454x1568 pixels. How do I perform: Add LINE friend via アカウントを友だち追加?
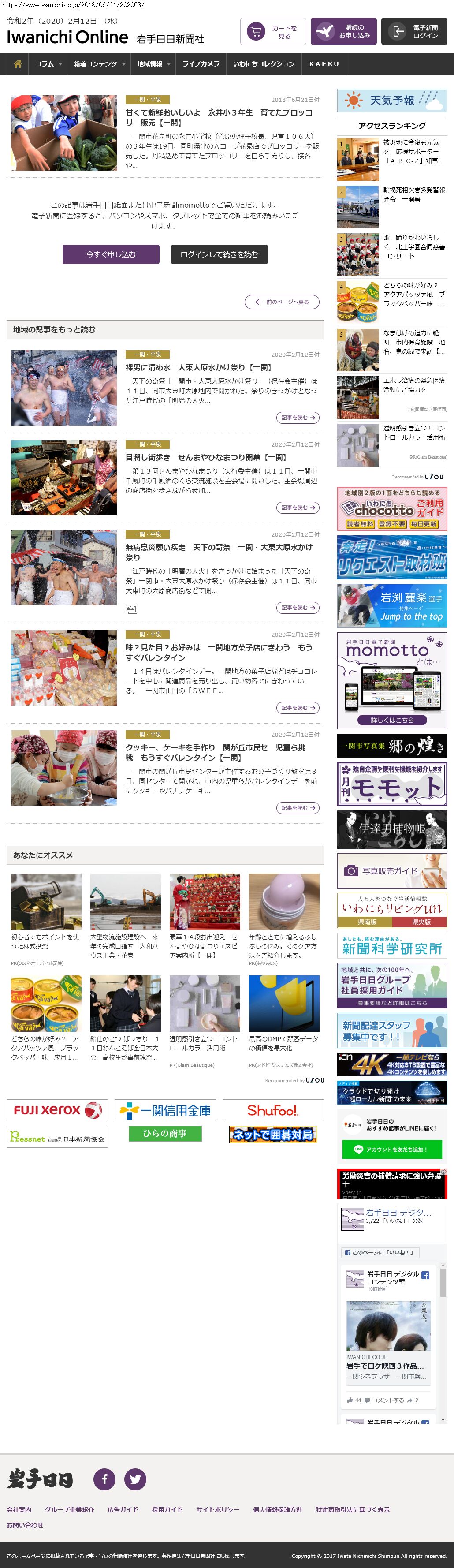click(x=392, y=1149)
